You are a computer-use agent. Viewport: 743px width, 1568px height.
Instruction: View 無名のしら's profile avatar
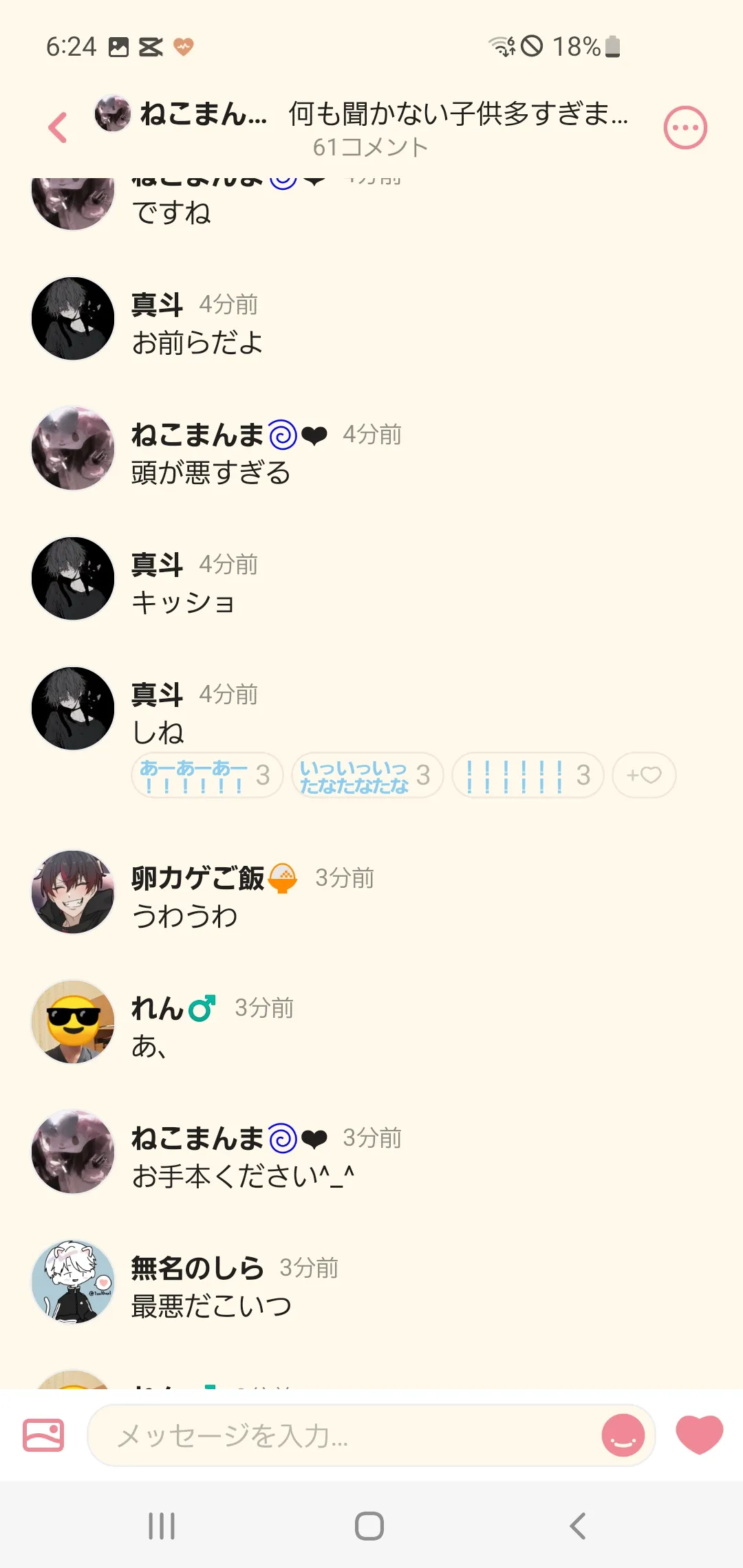73,1282
